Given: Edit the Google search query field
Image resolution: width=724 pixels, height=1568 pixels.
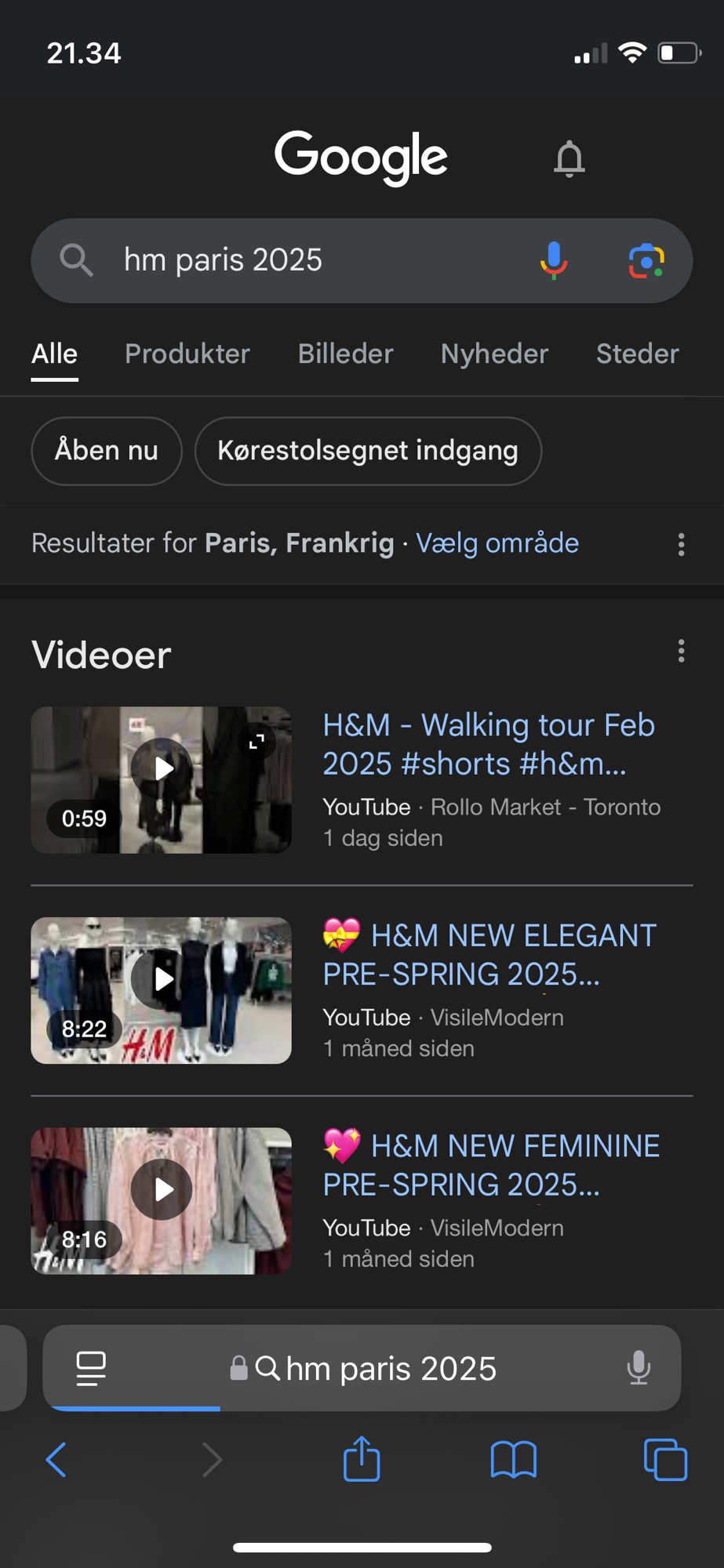Looking at the screenshot, I should coord(314,260).
